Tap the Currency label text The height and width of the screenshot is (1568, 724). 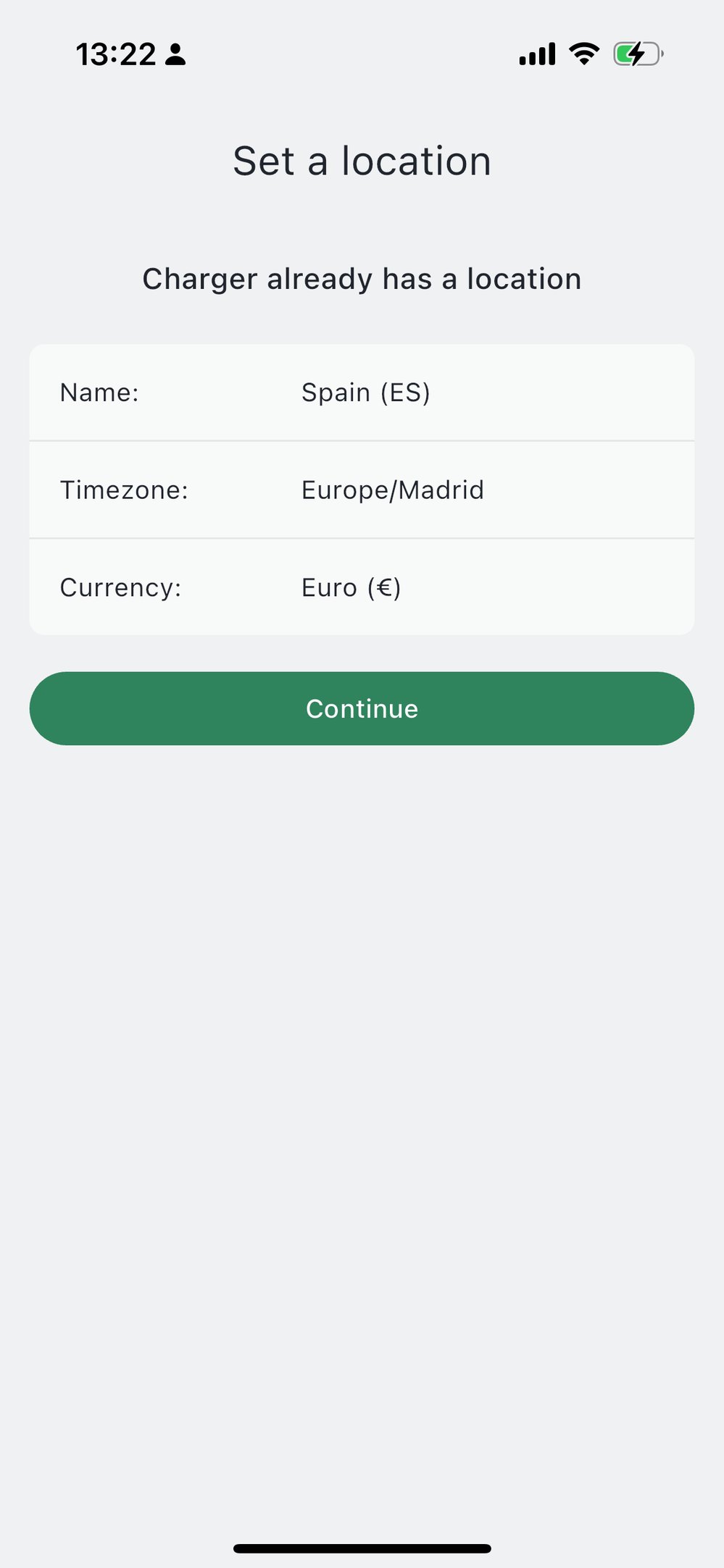pyautogui.click(x=120, y=587)
